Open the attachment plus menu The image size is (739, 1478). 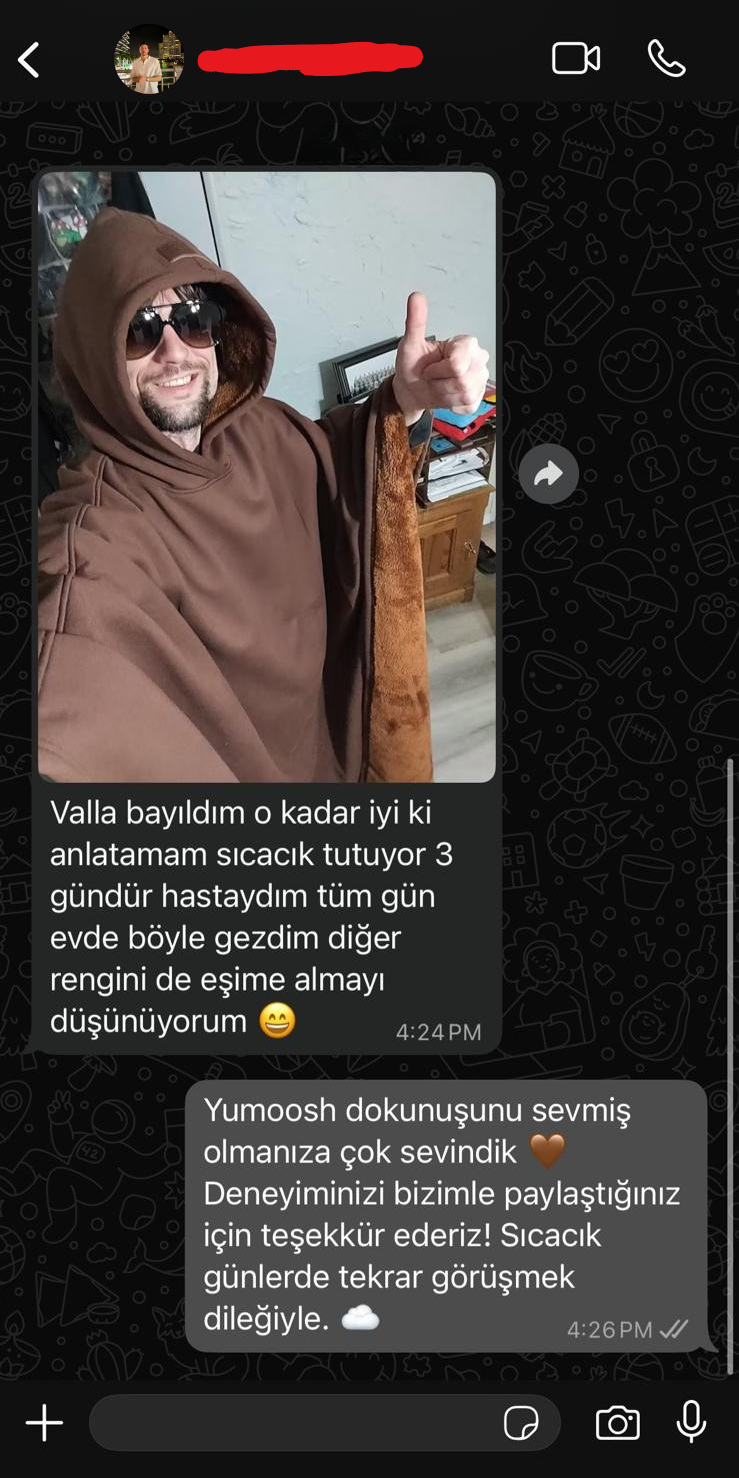tap(44, 1422)
